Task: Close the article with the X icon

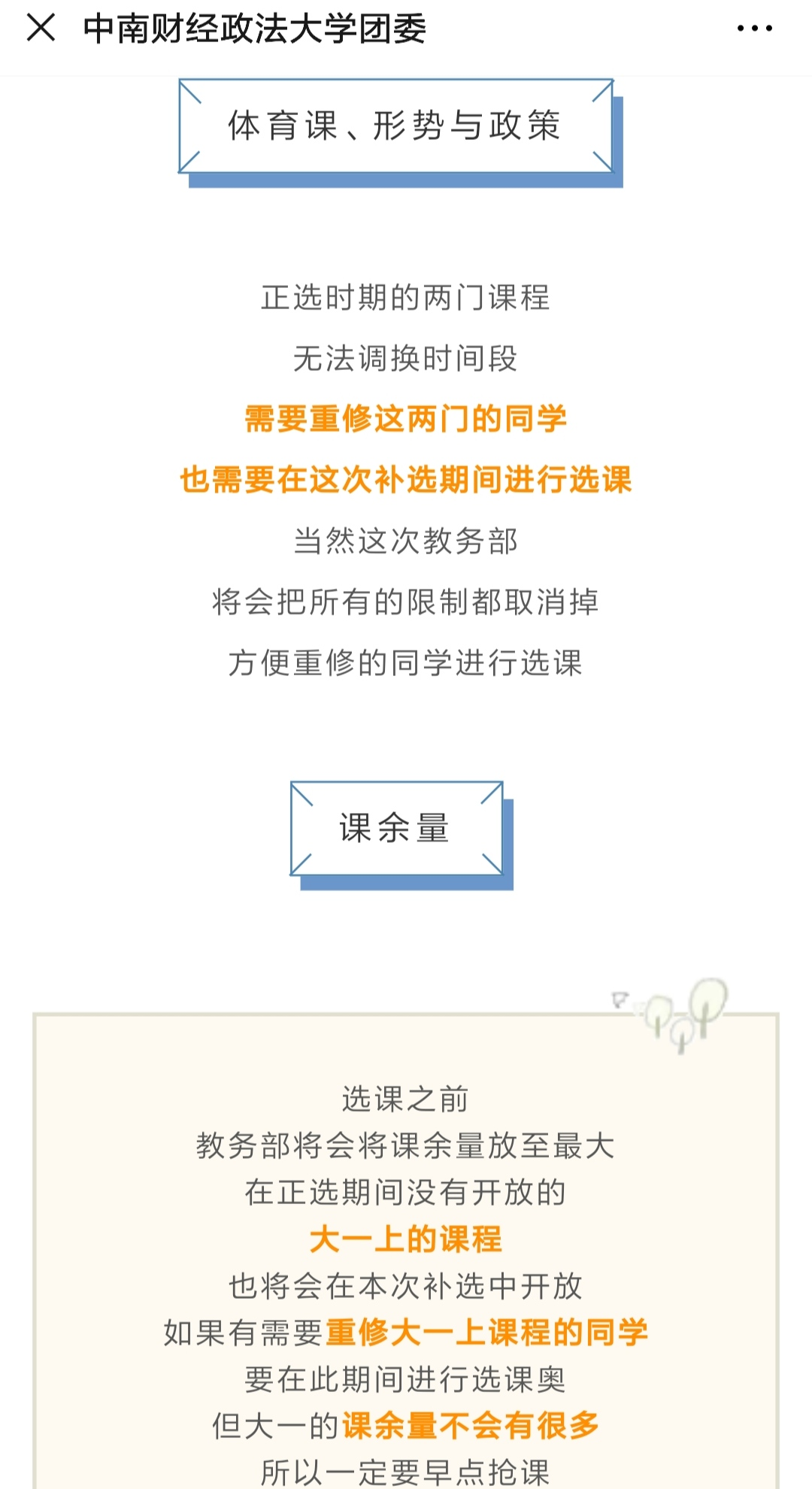Action: tap(41, 29)
